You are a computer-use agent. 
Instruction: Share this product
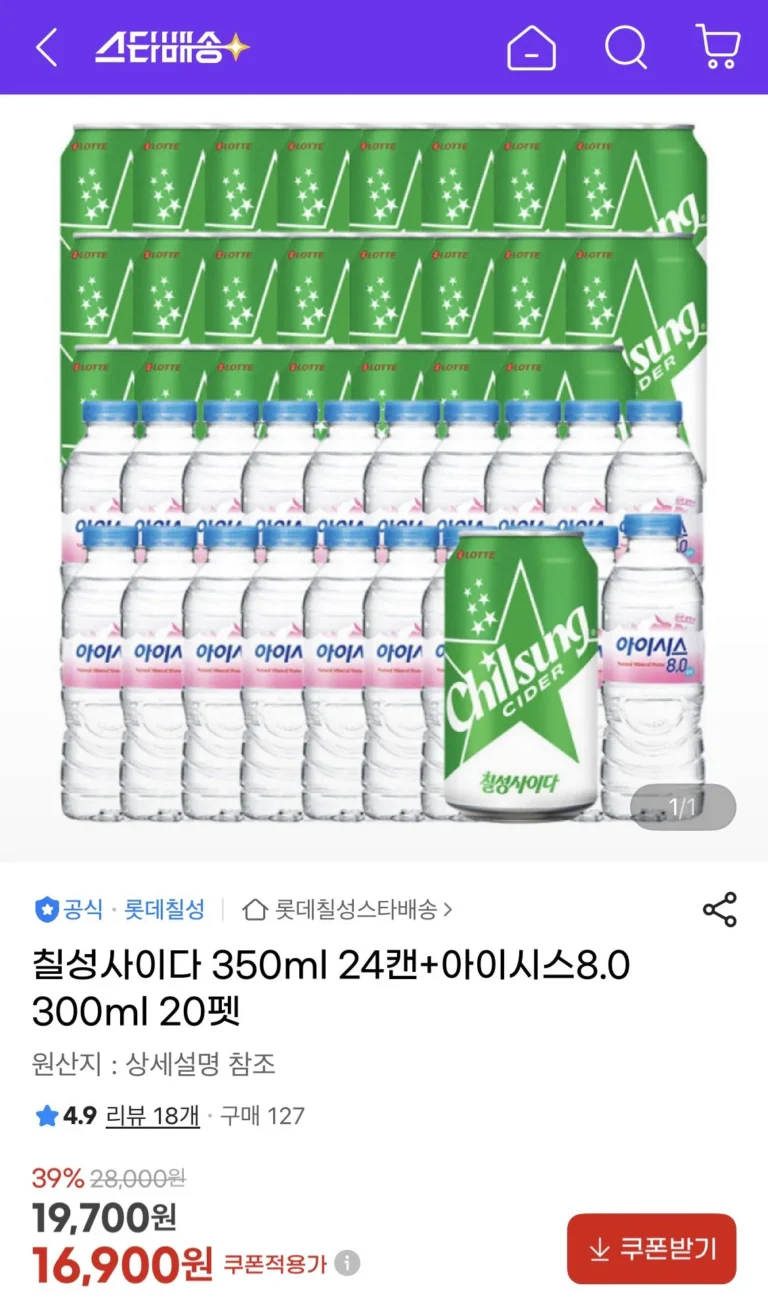coord(719,909)
